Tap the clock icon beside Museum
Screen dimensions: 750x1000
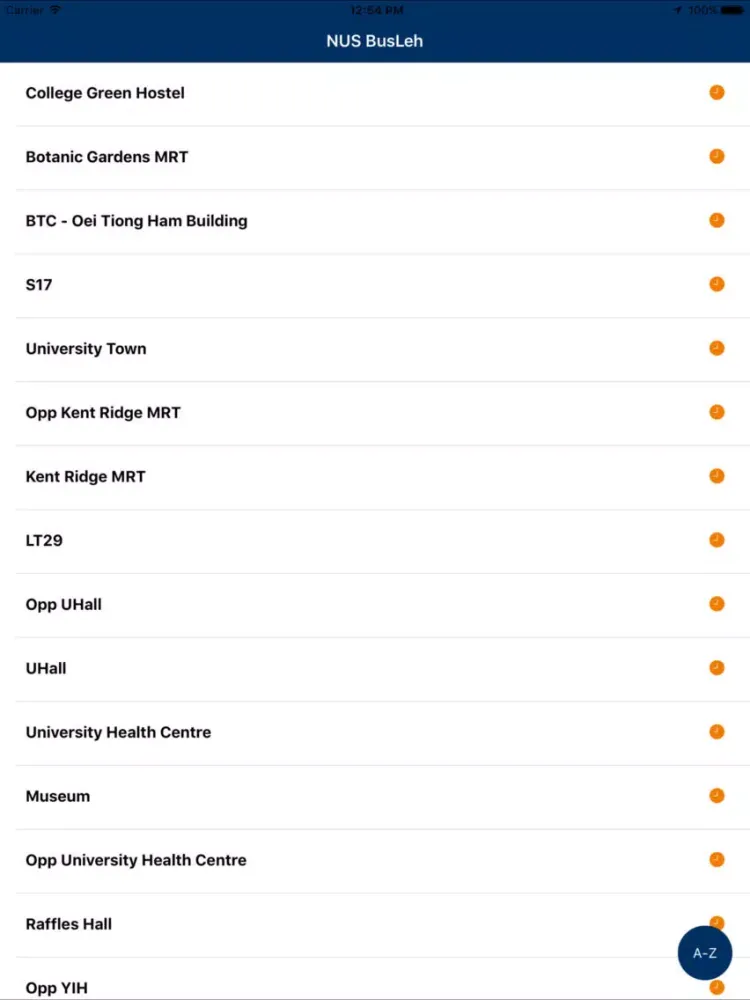point(717,796)
